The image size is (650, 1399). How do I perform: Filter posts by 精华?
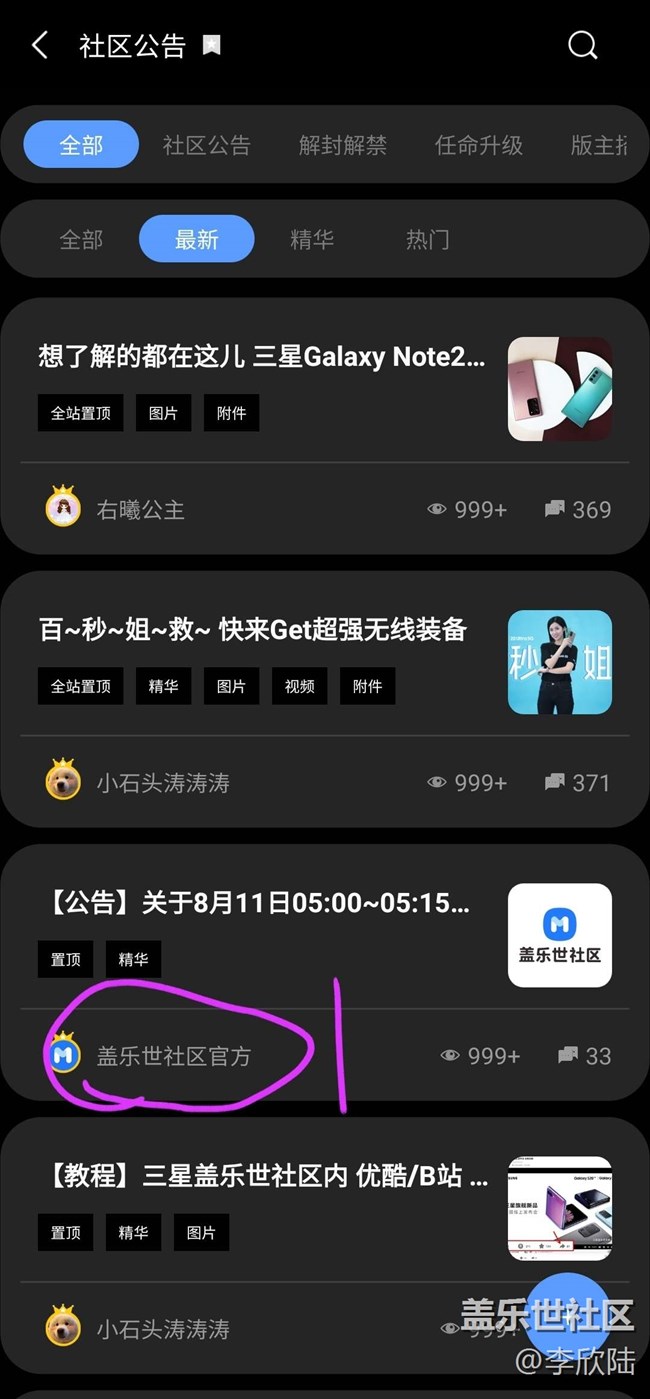coord(312,239)
